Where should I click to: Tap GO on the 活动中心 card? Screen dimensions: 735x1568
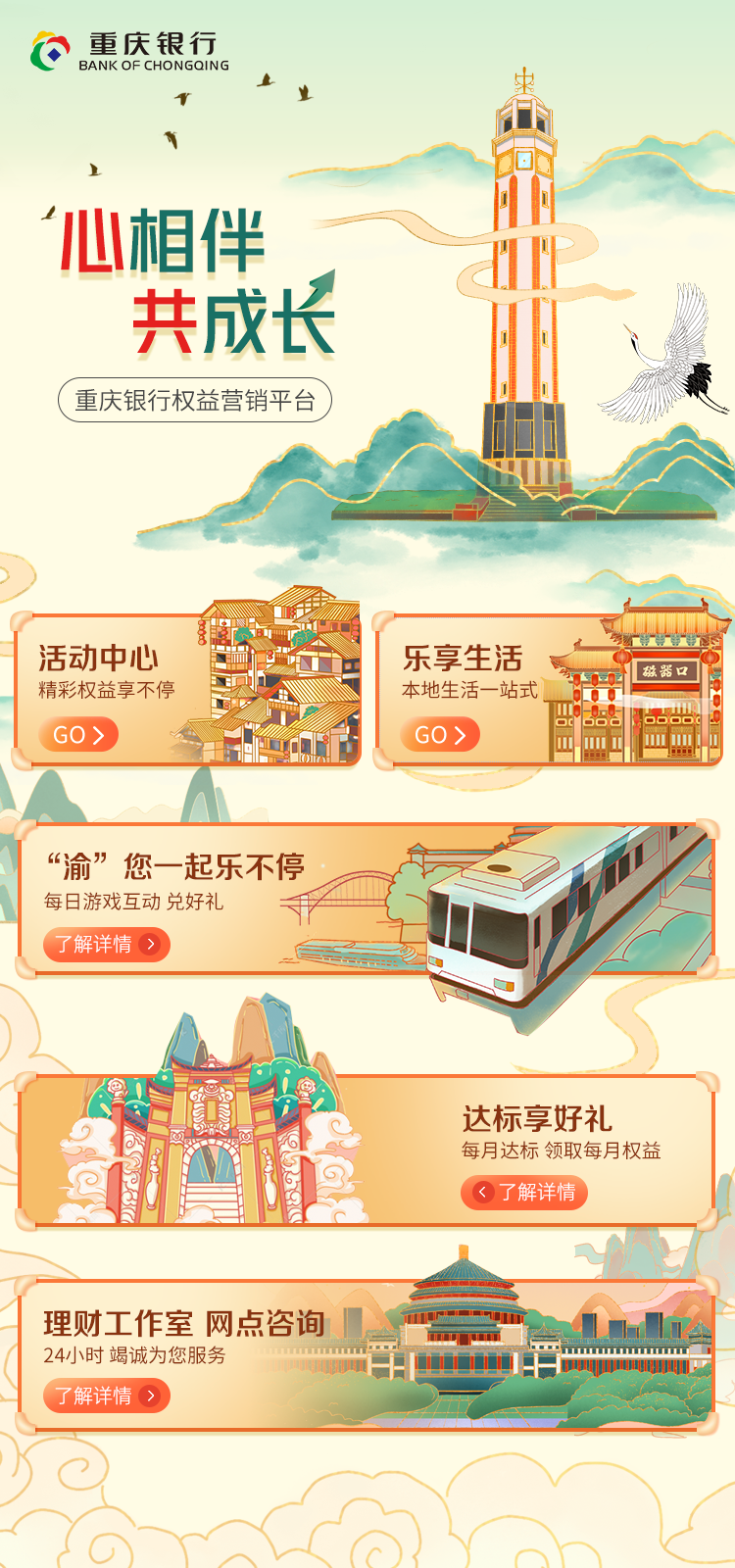(x=78, y=735)
